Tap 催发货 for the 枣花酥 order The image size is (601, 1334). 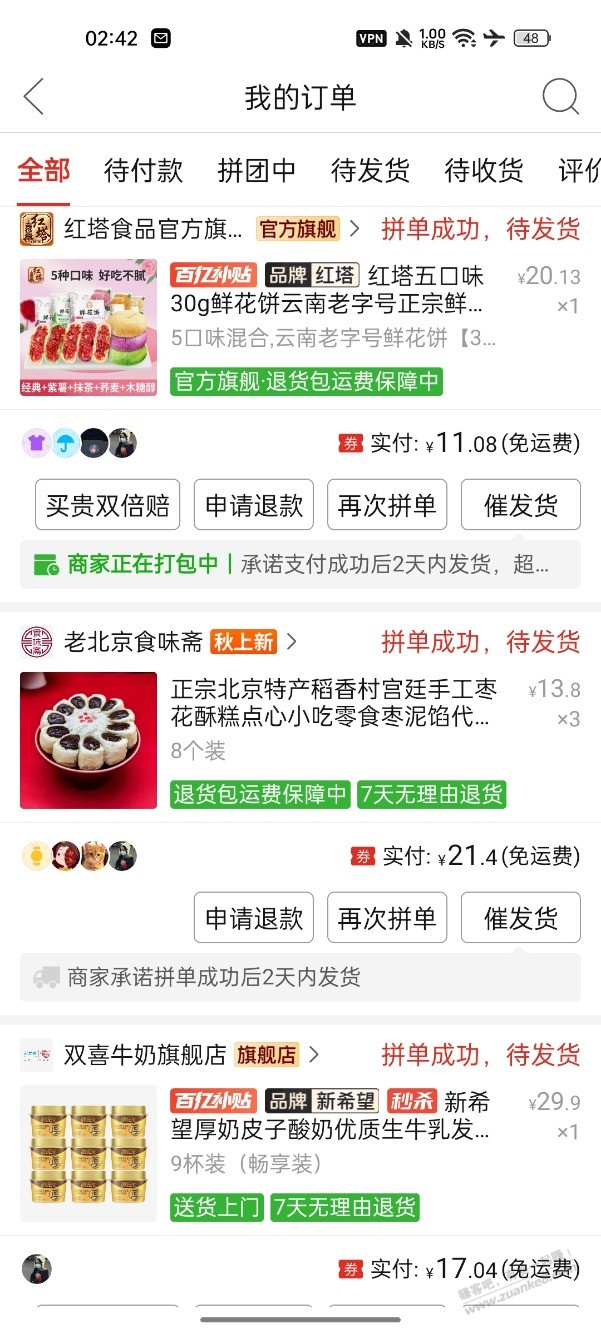(520, 918)
